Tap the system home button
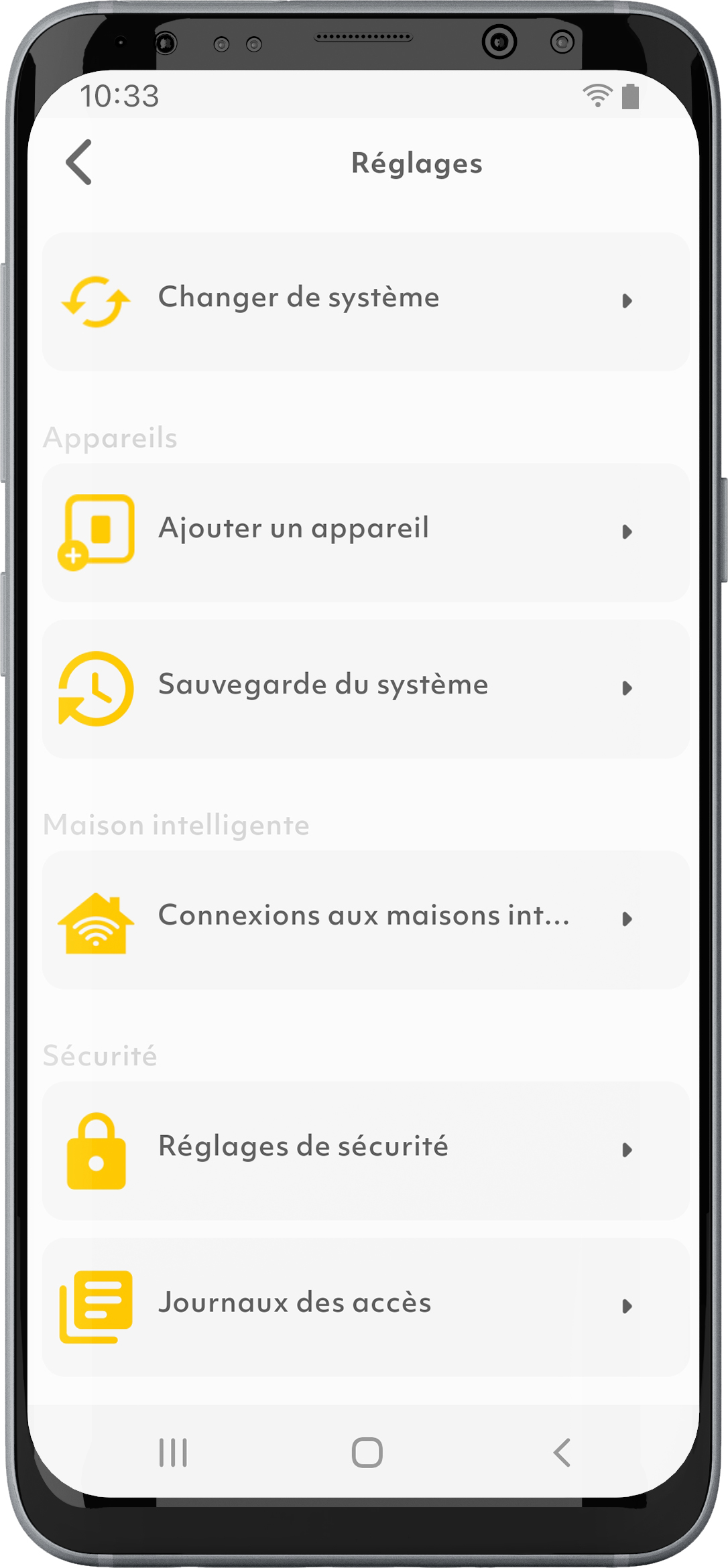This screenshot has width=728, height=1568. tap(367, 1452)
